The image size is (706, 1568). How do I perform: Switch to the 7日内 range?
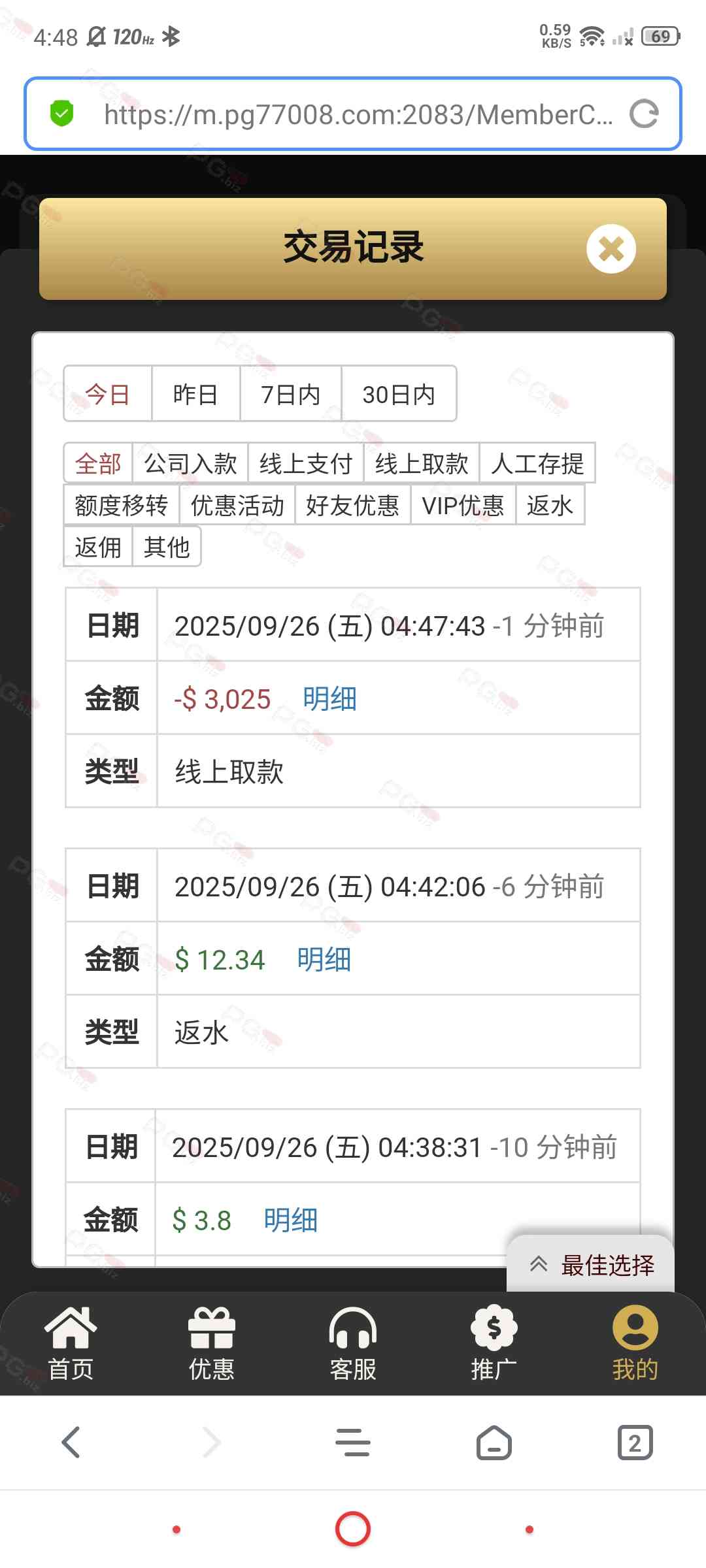coord(290,395)
